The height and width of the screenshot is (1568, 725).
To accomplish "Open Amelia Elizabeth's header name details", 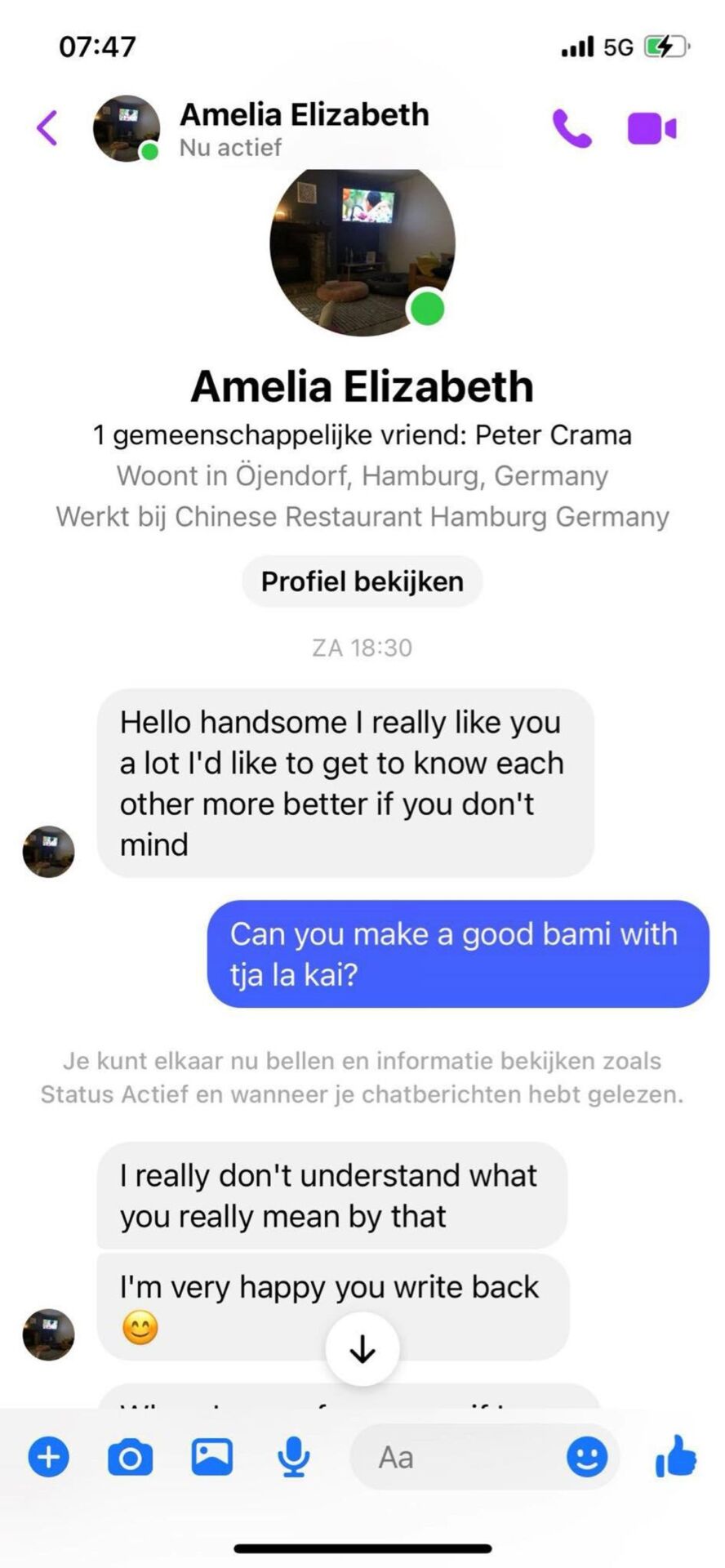I will 304,115.
